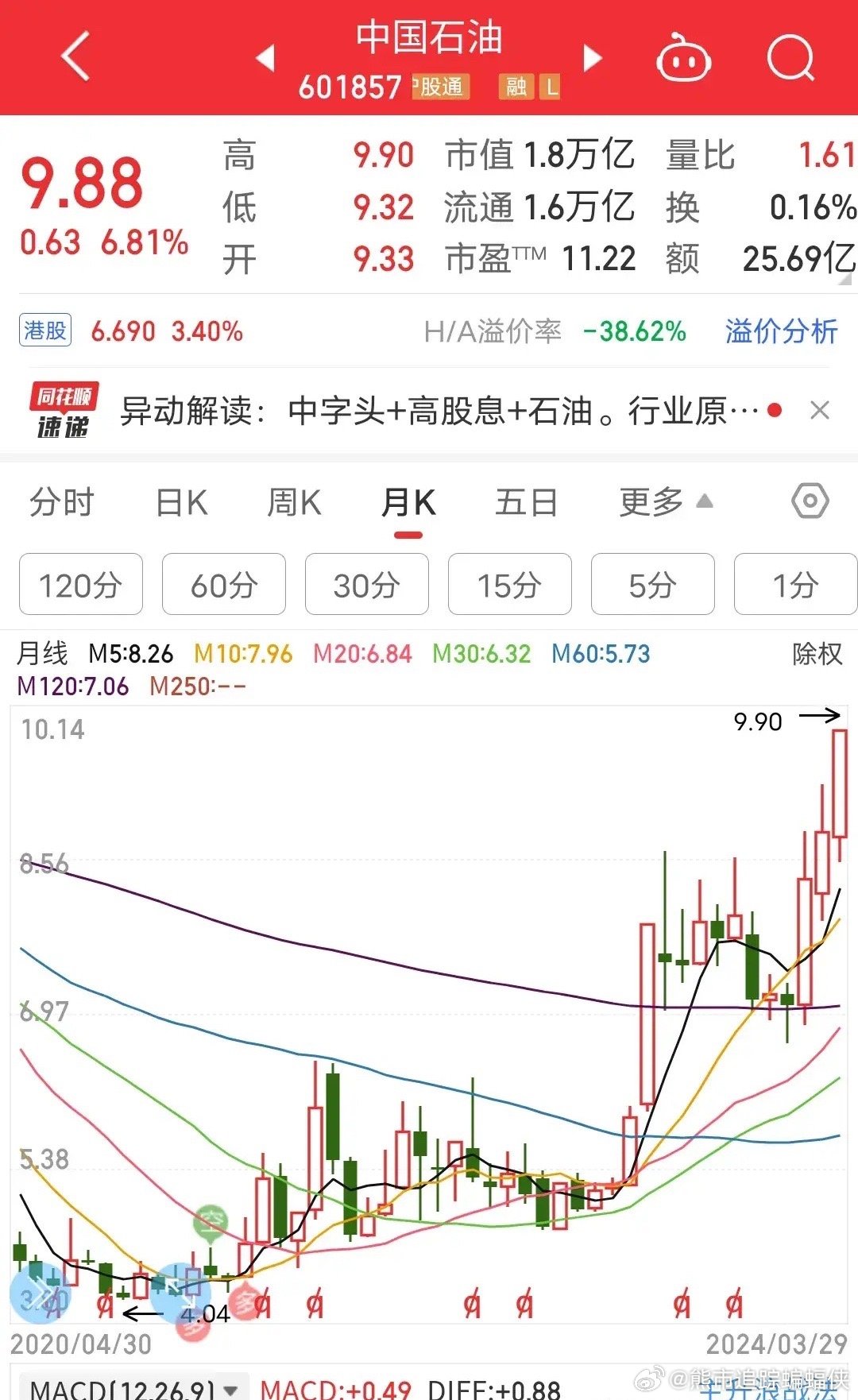
Task: Select the 30分 interval button
Action: (366, 585)
